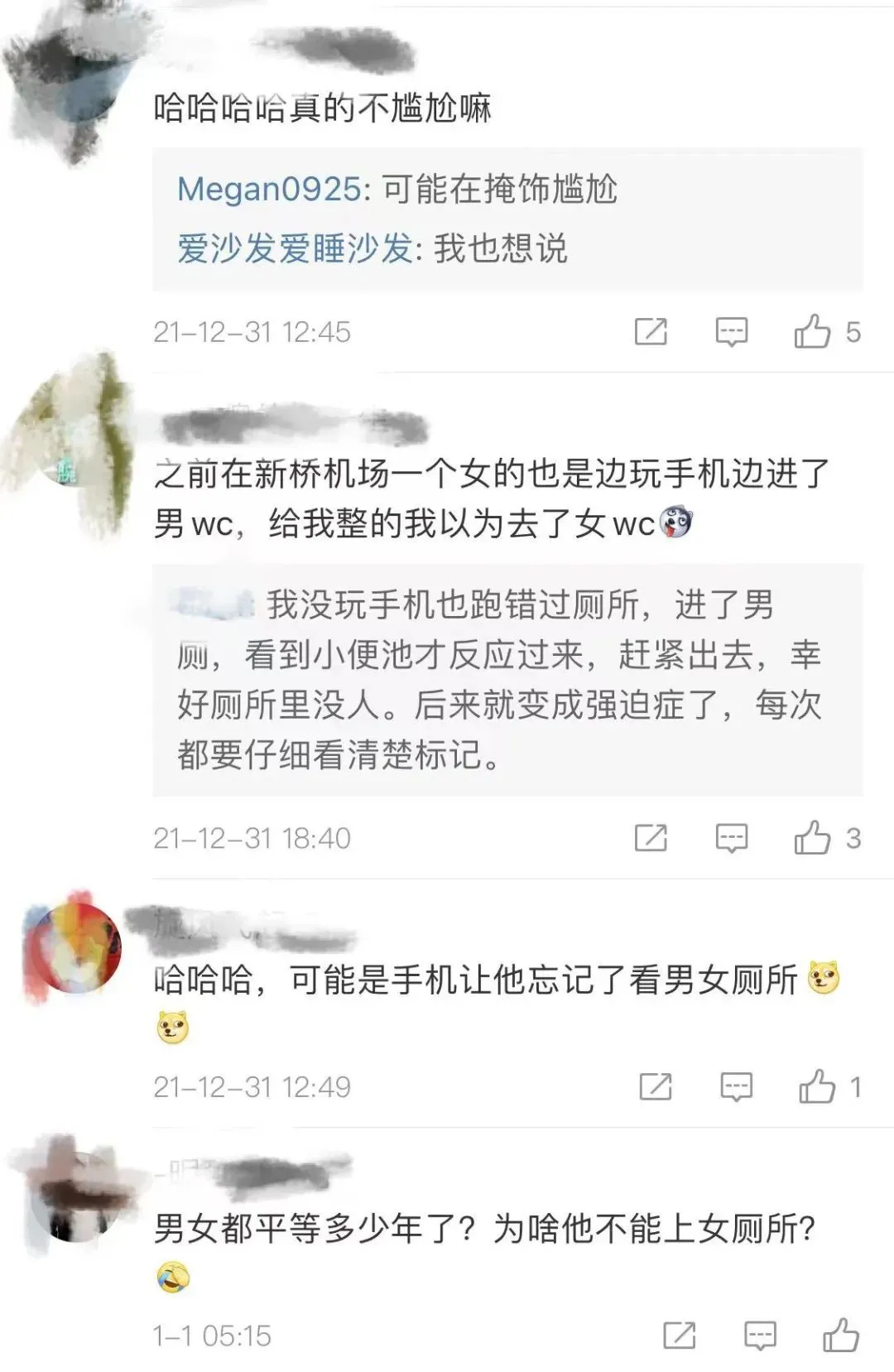894x1372 pixels.
Task: Share the 新桥机场 comment from 18:40
Action: (x=651, y=838)
